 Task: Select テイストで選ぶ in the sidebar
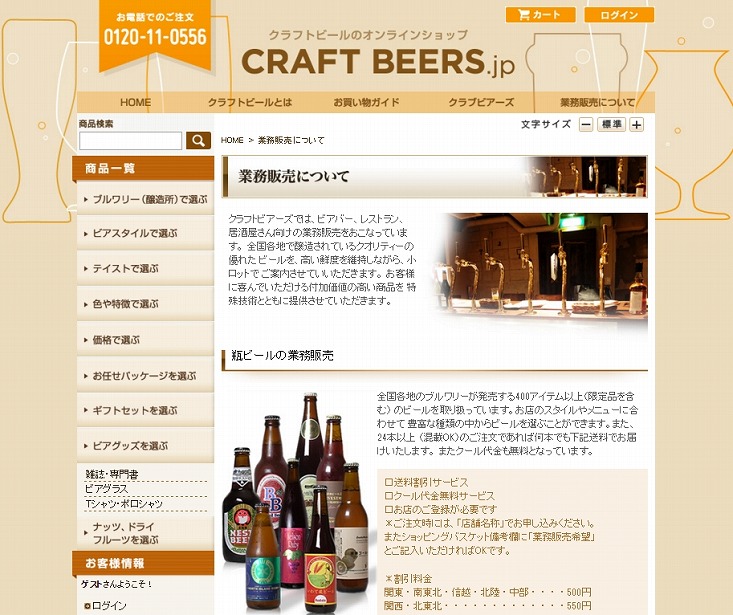(x=146, y=269)
